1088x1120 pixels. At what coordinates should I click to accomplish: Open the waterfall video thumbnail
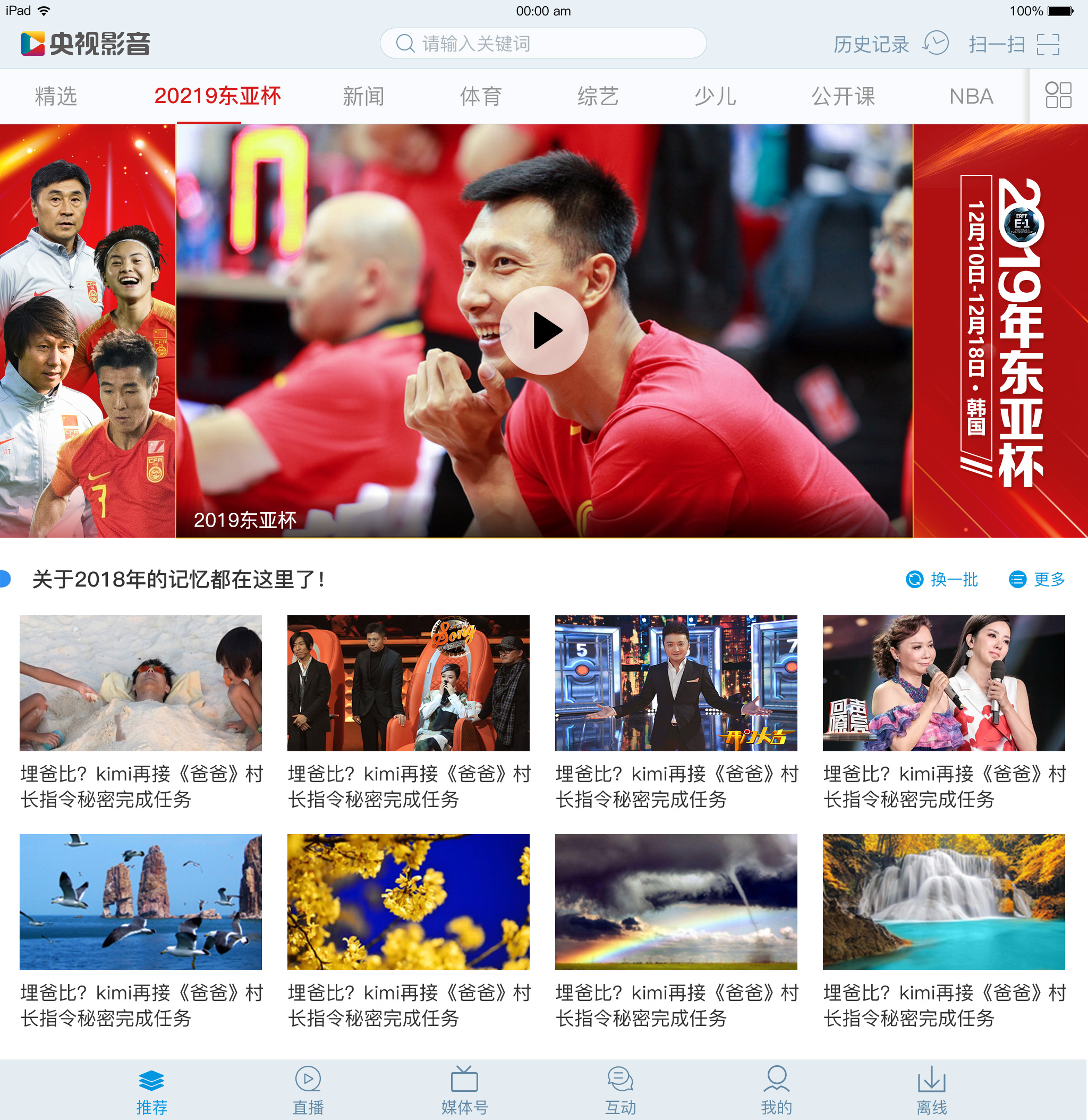[943, 902]
